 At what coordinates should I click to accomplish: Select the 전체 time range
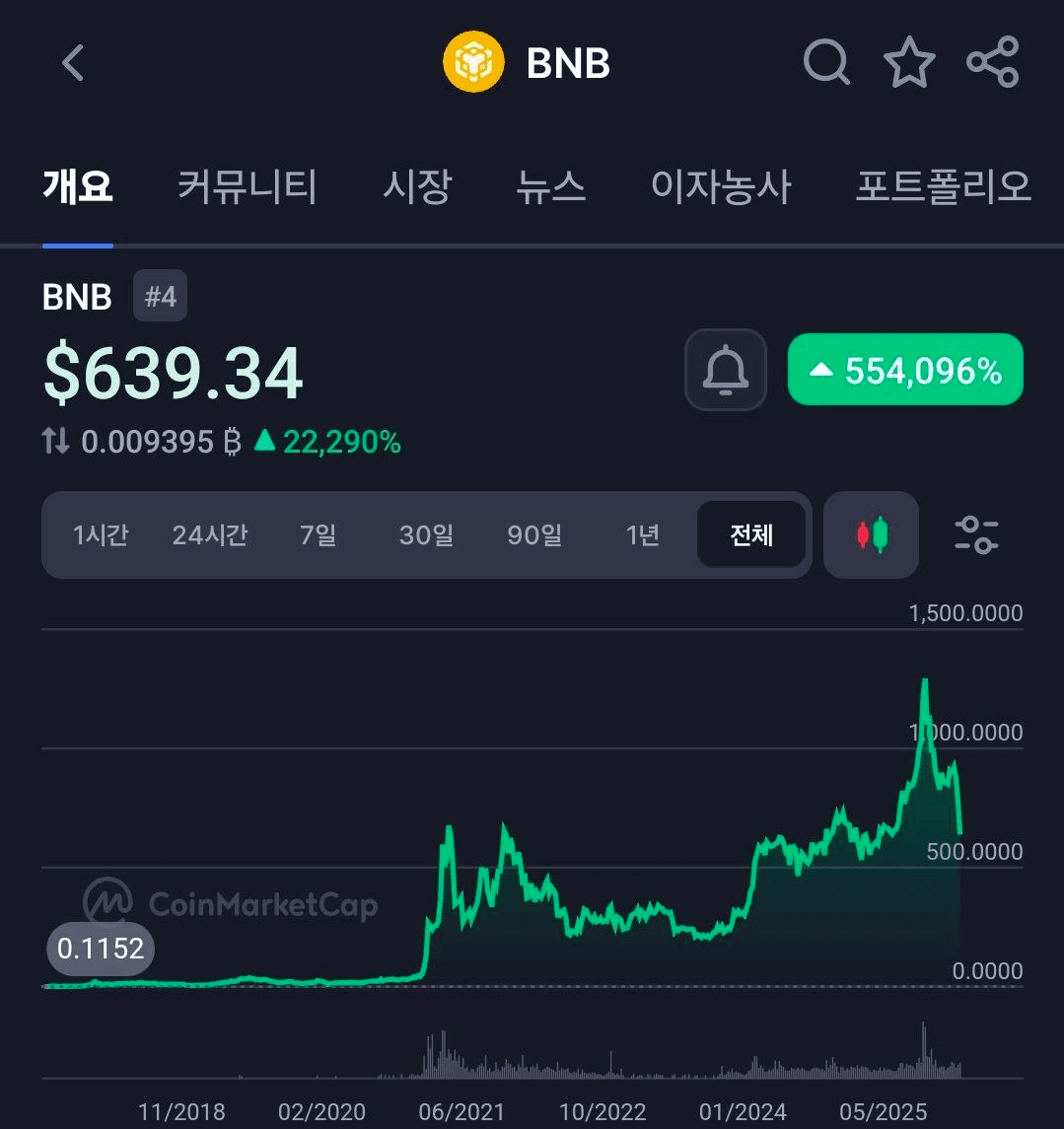point(751,534)
